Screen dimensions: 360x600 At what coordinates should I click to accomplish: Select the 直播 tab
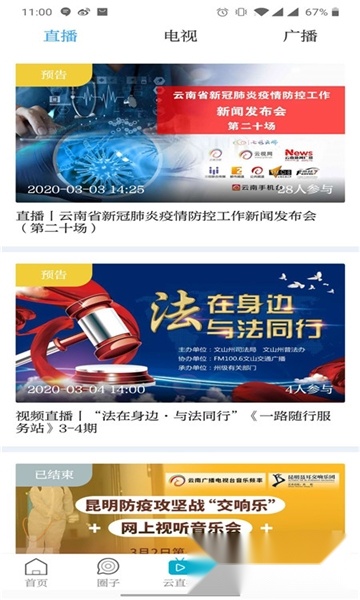click(x=60, y=36)
